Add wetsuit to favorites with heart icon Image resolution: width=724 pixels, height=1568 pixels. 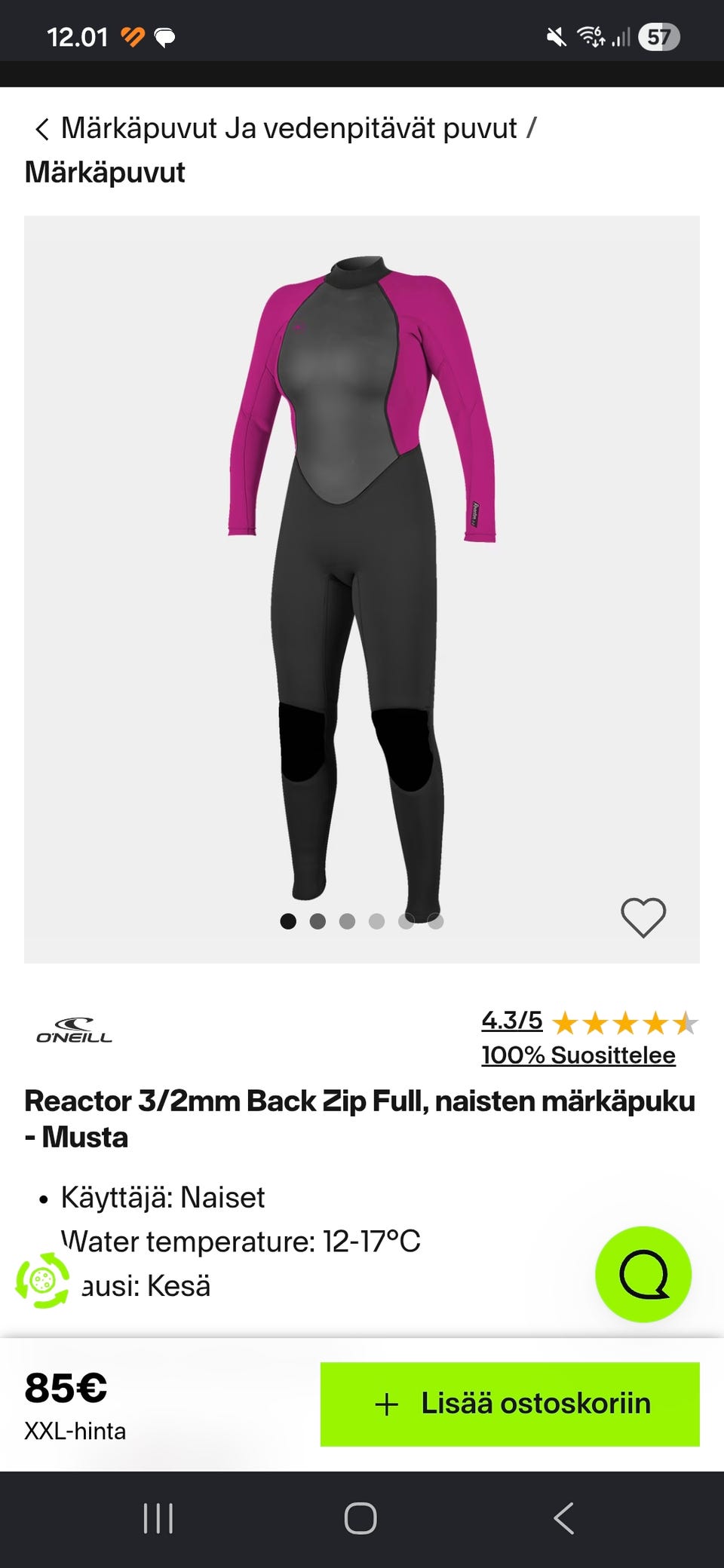[643, 917]
